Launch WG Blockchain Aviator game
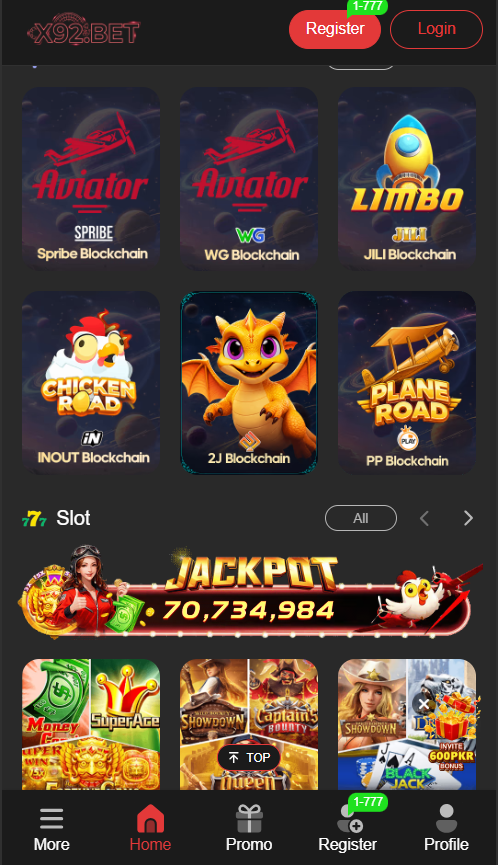The width and height of the screenshot is (498, 865). point(249,178)
